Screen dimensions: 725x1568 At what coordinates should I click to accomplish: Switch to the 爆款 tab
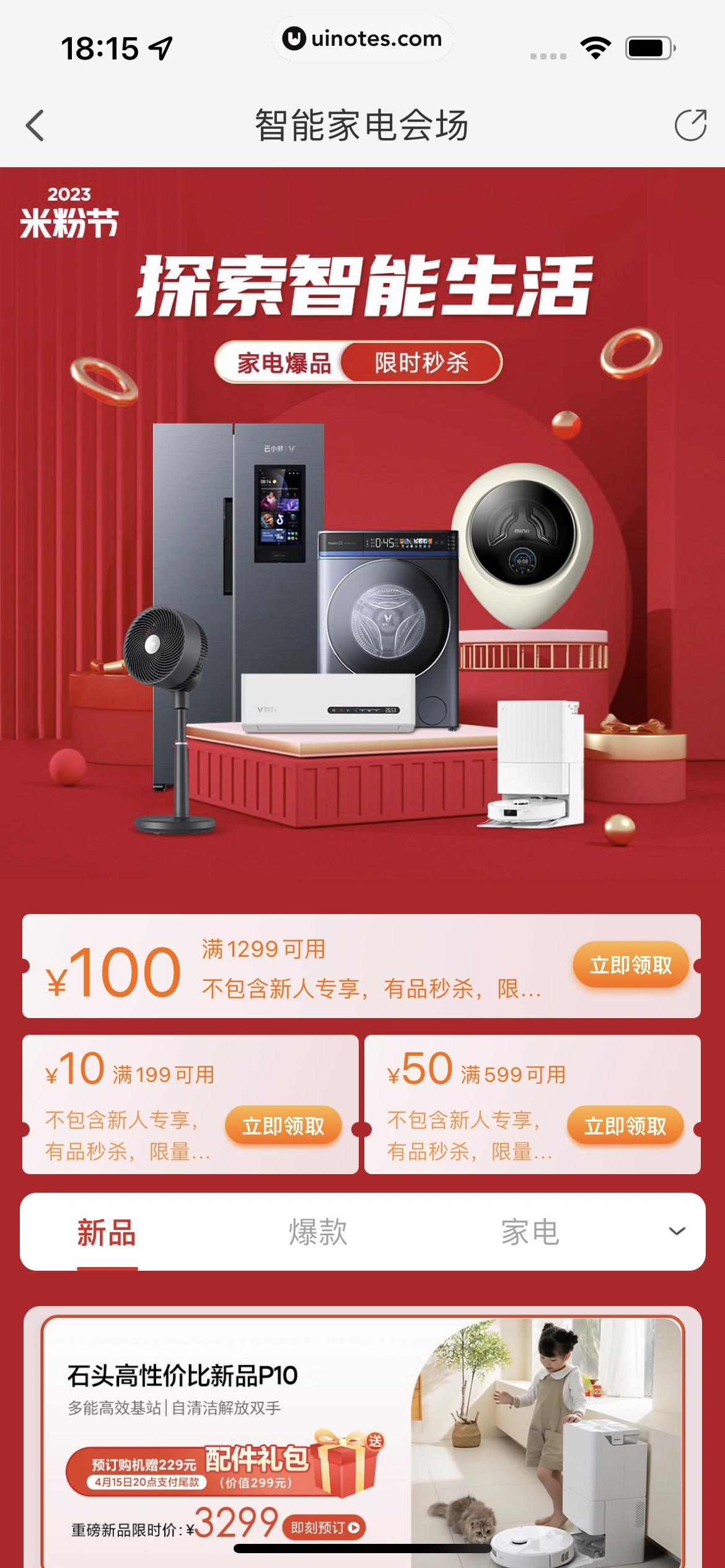point(318,1232)
